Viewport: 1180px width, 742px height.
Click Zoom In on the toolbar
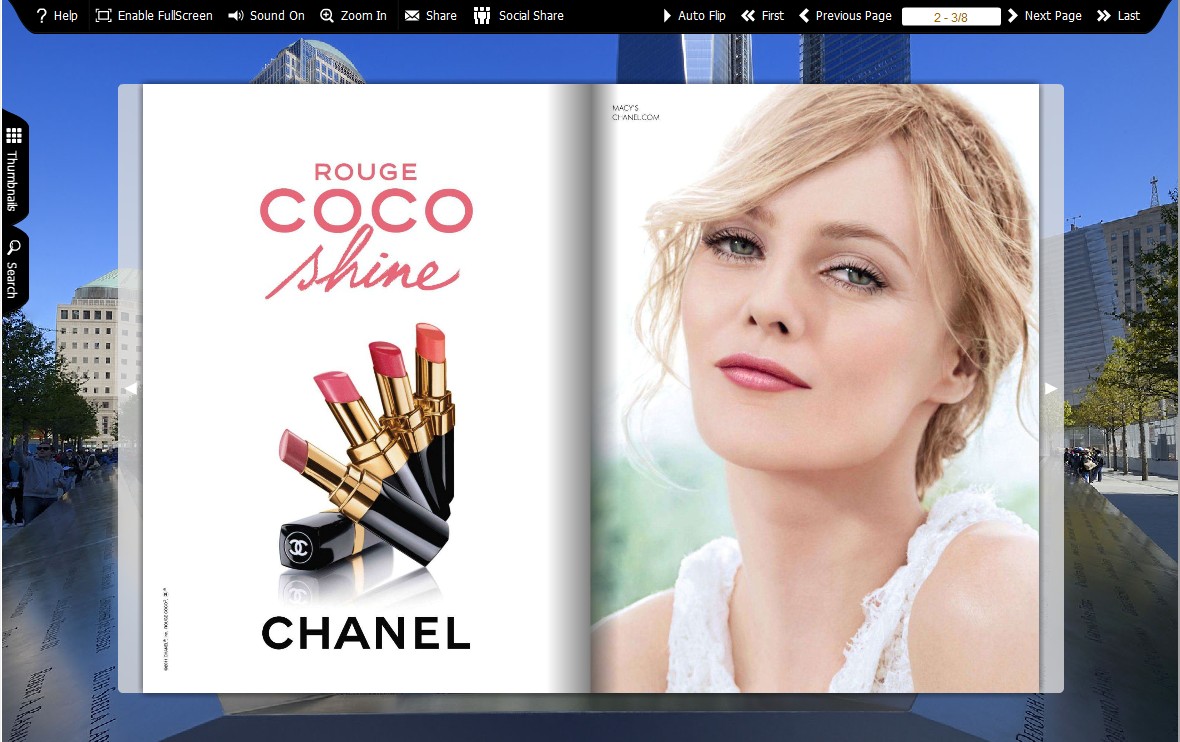(x=353, y=16)
